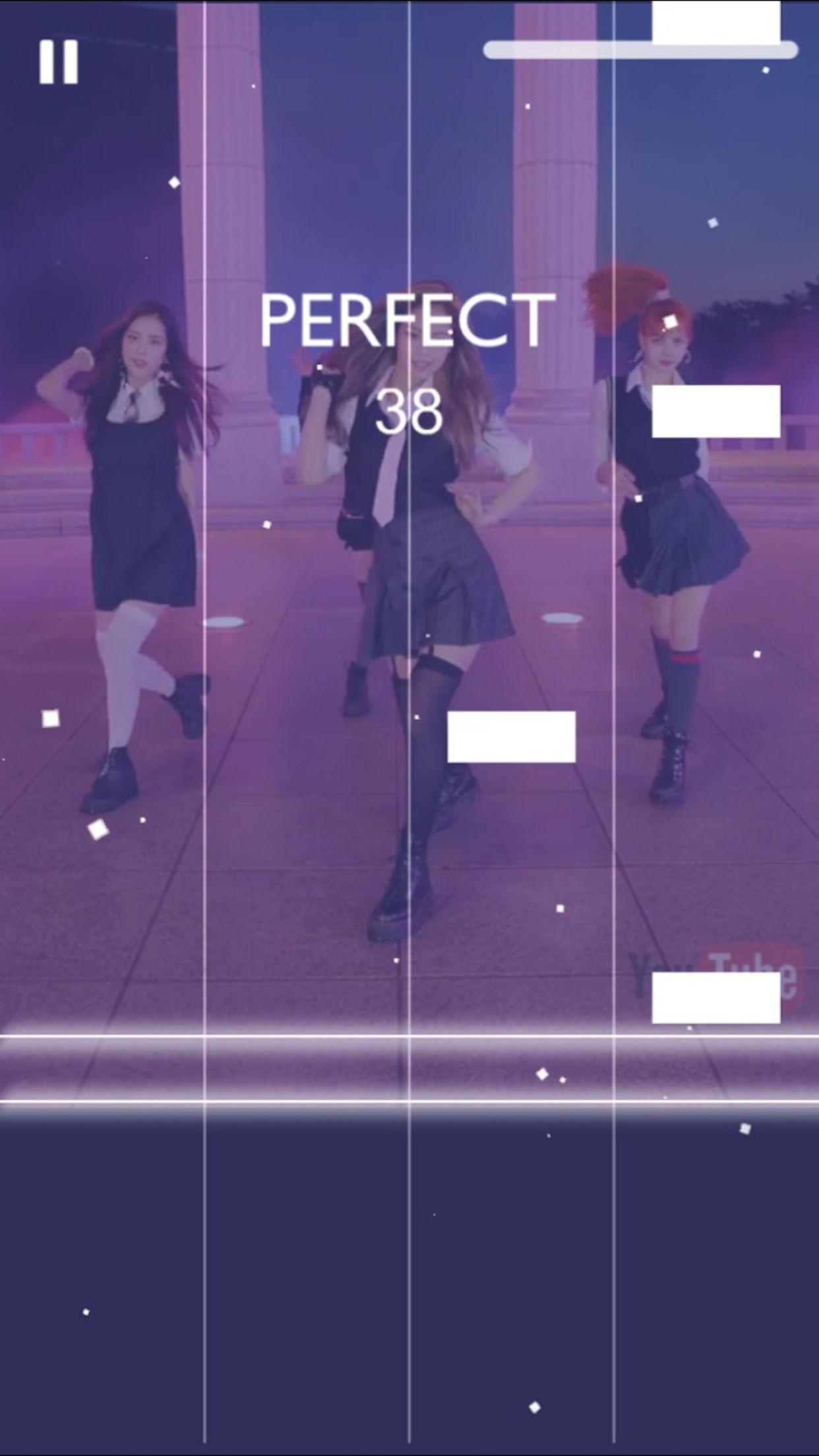
Task: Pause the game
Action: pos(58,62)
